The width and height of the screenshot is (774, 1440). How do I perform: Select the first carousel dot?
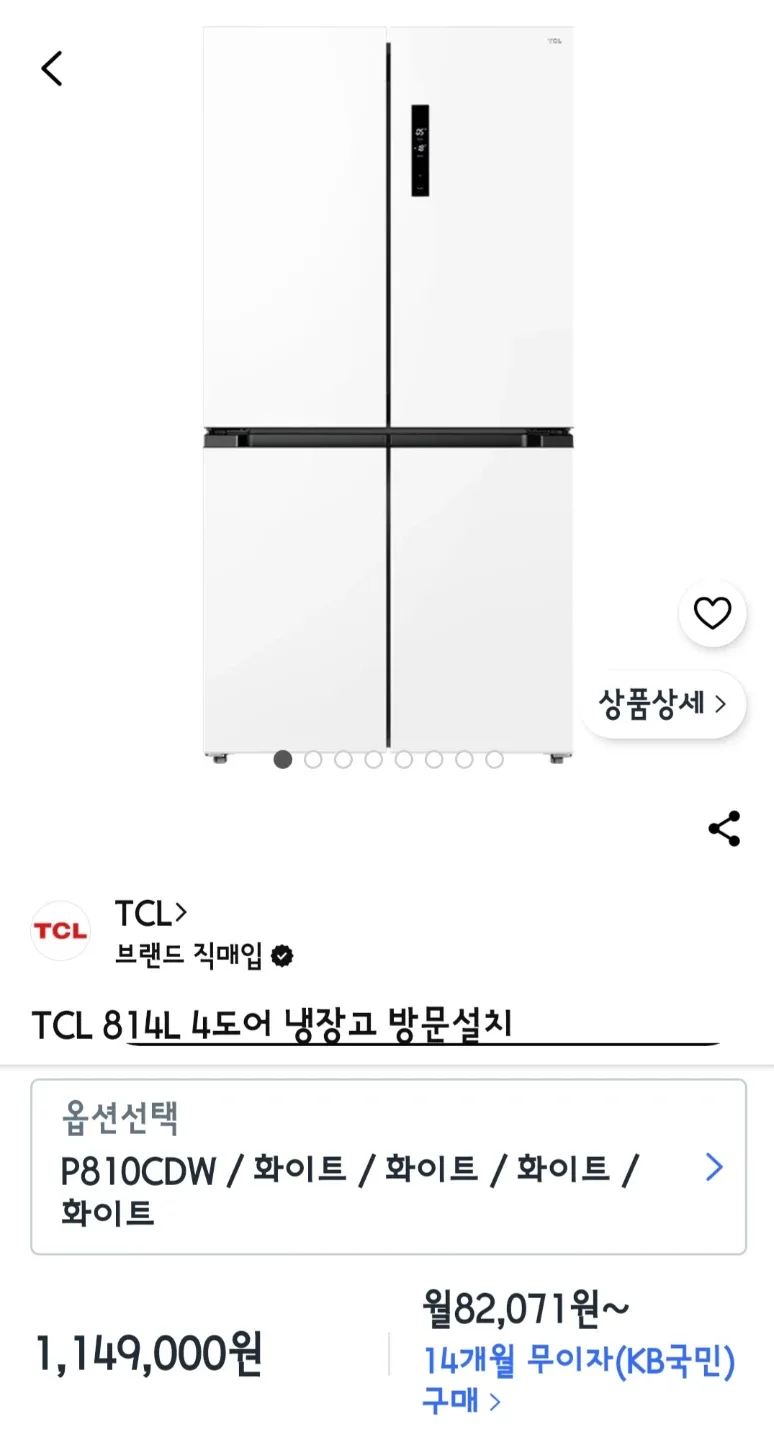283,760
